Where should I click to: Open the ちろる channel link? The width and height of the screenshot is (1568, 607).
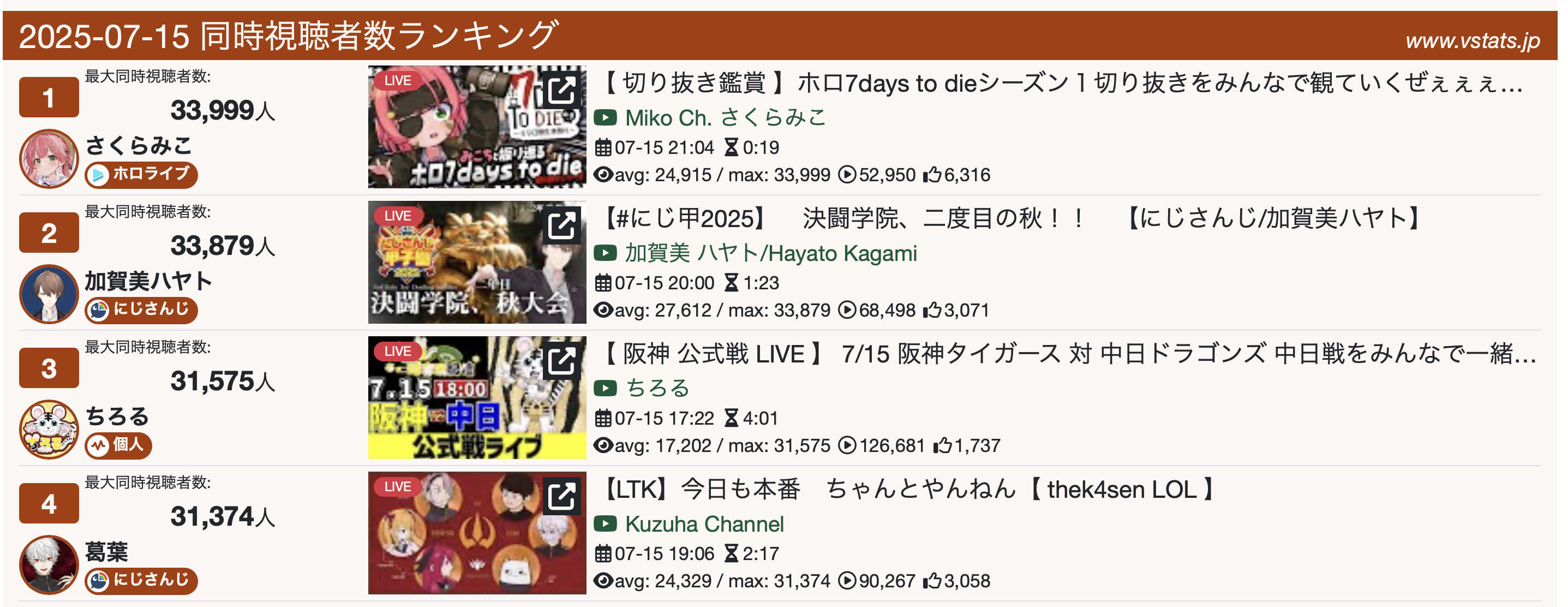point(656,389)
